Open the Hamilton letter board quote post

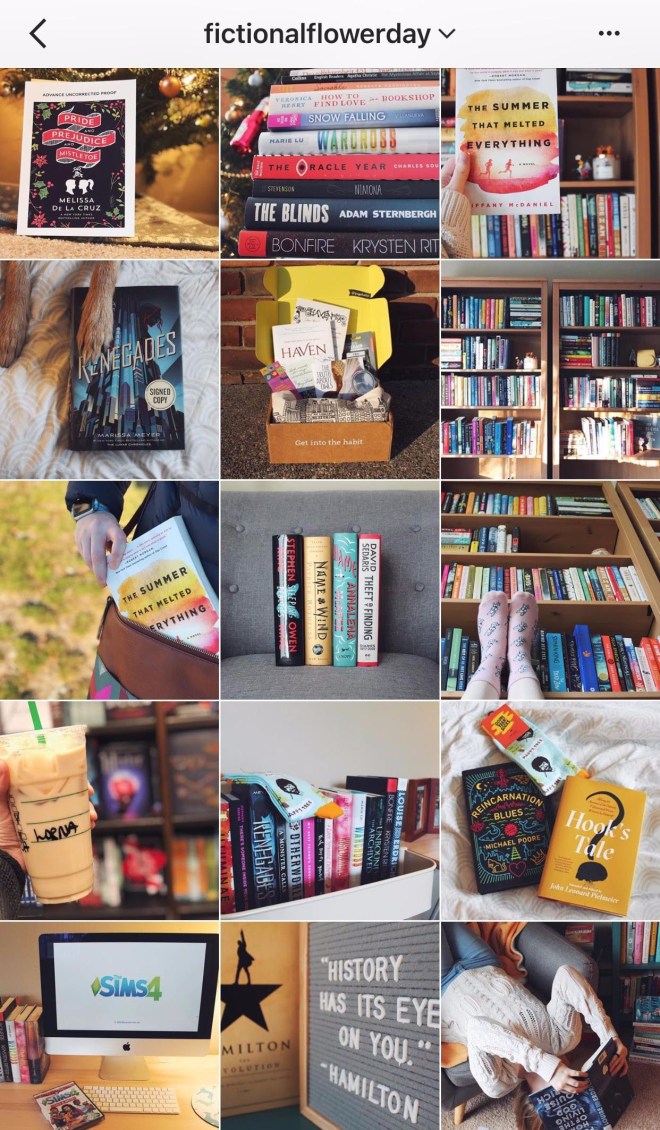330,1026
